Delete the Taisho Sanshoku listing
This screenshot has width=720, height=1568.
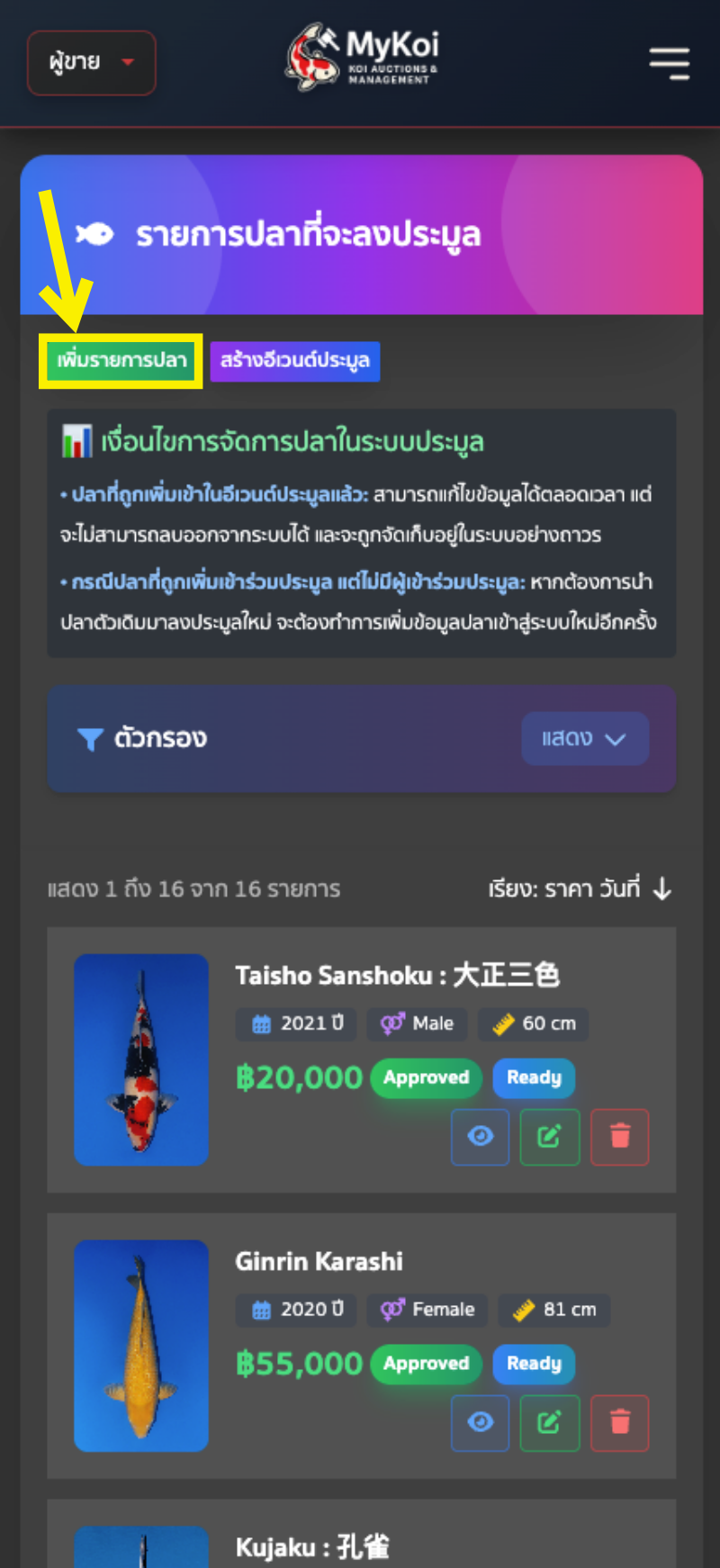pyautogui.click(x=619, y=1137)
